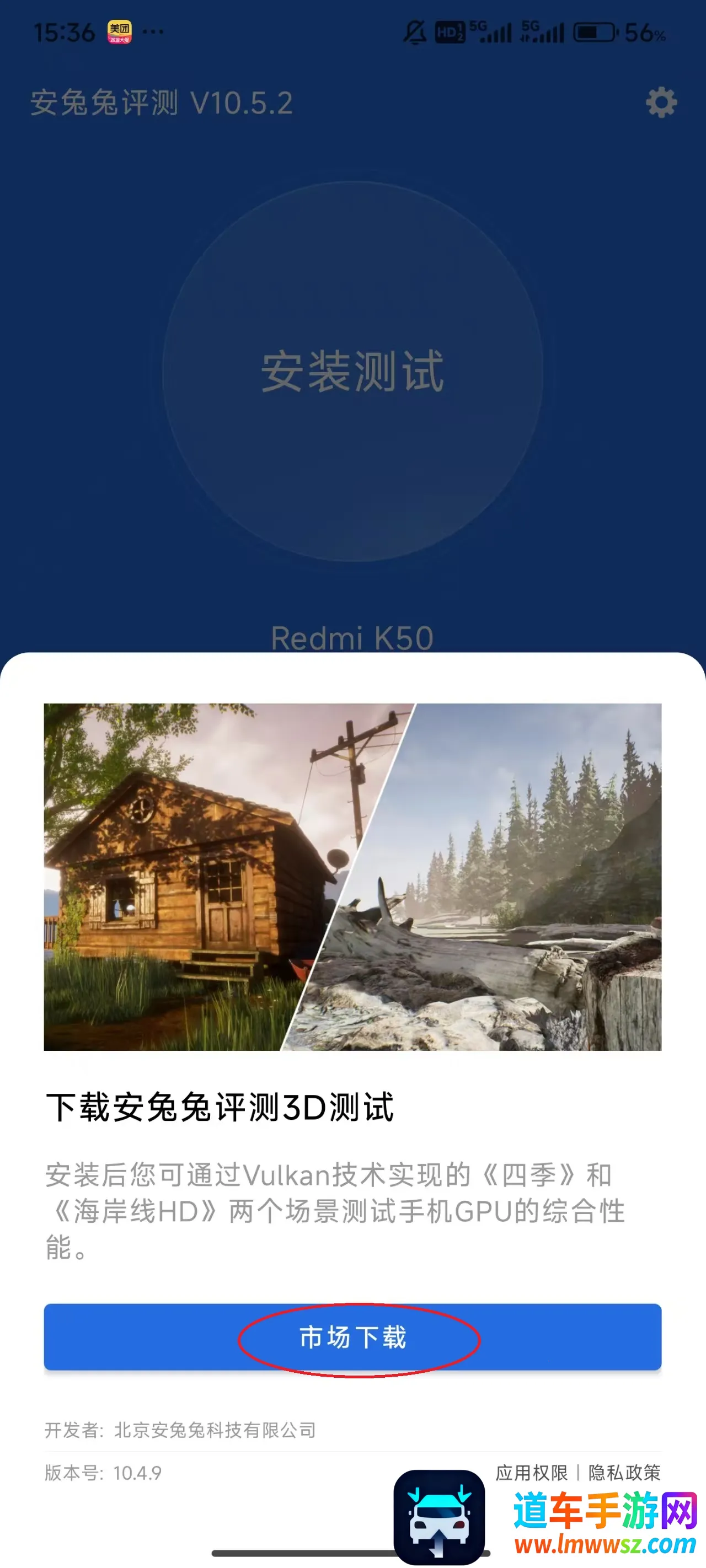Open the settings gear icon
This screenshot has height=1568, width=706.
pos(661,102)
